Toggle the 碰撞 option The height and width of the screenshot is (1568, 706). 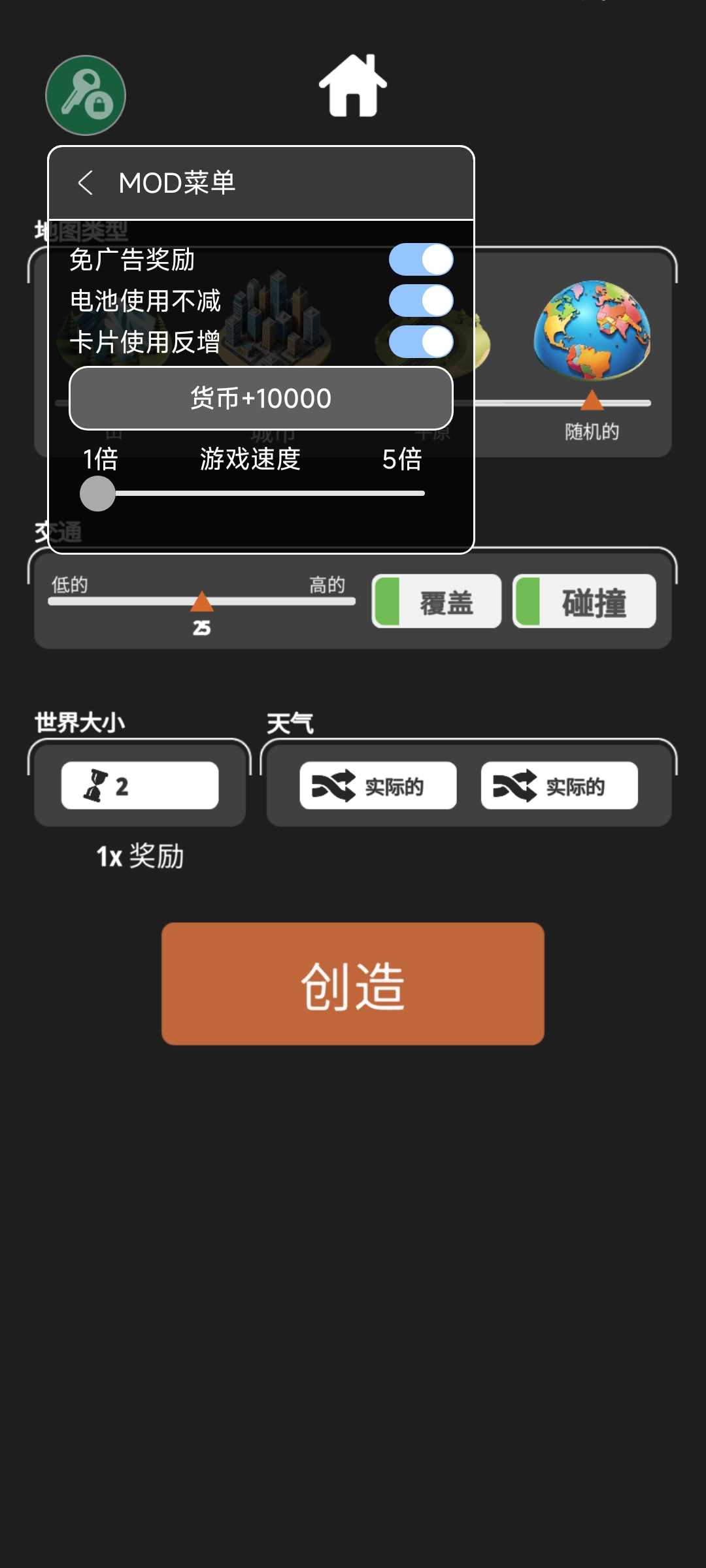pos(584,602)
